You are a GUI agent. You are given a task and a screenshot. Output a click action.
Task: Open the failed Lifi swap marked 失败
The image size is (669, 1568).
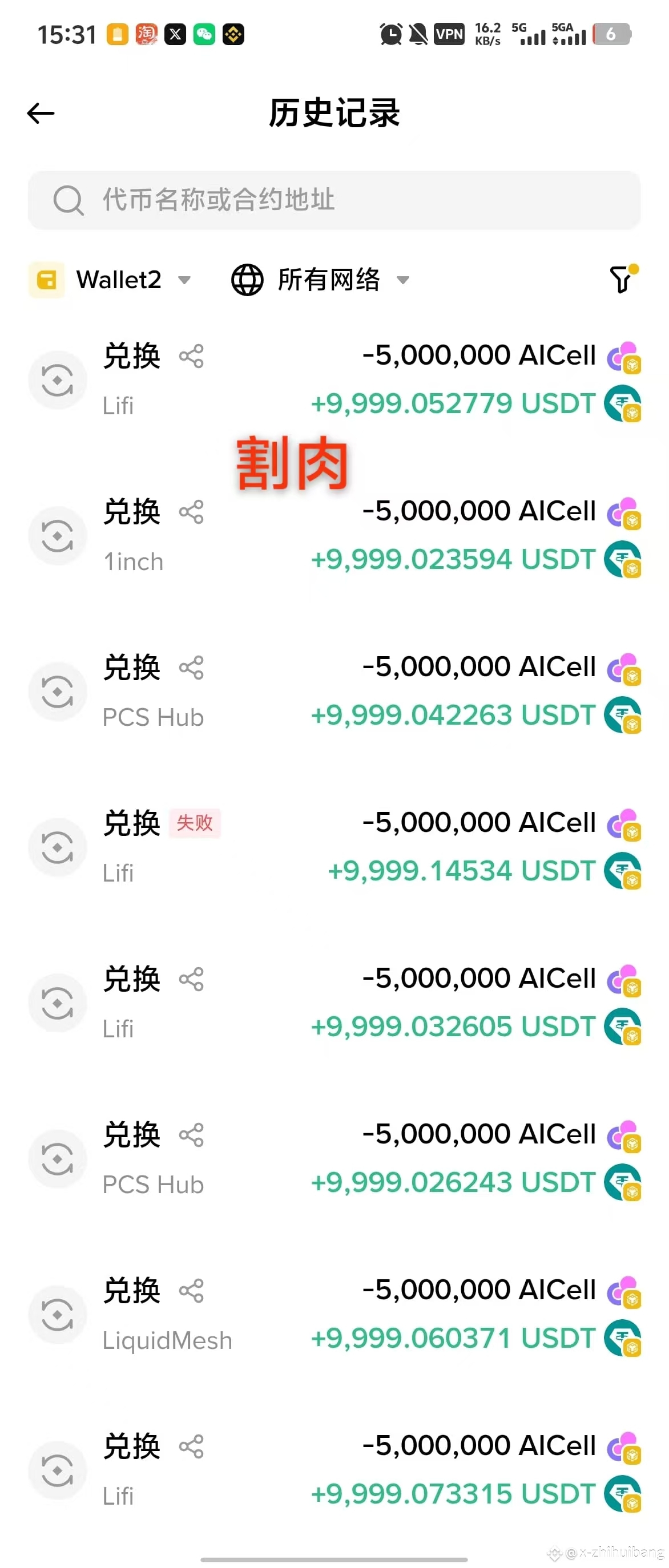[334, 847]
